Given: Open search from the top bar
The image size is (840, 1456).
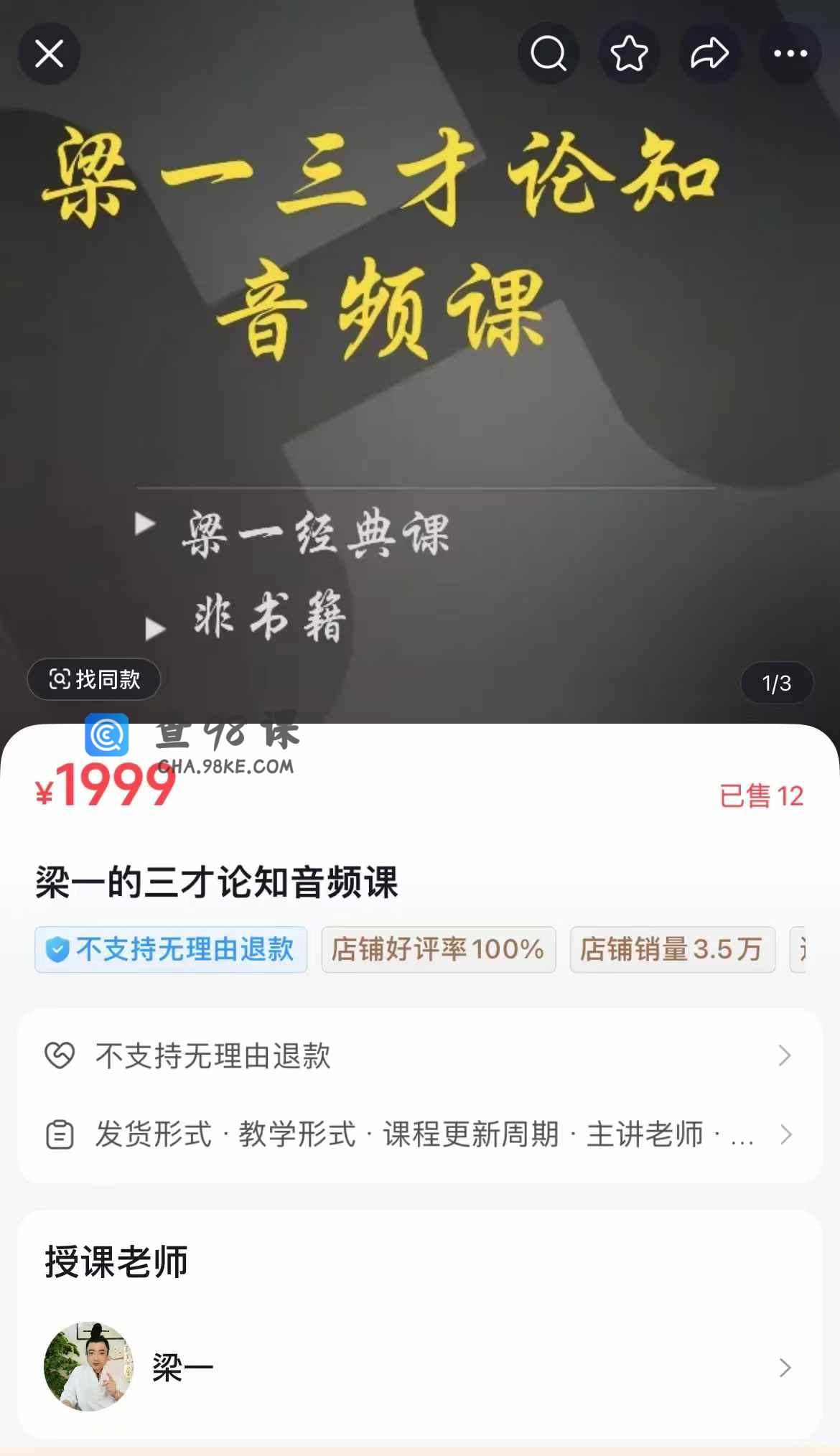Looking at the screenshot, I should coord(549,54).
